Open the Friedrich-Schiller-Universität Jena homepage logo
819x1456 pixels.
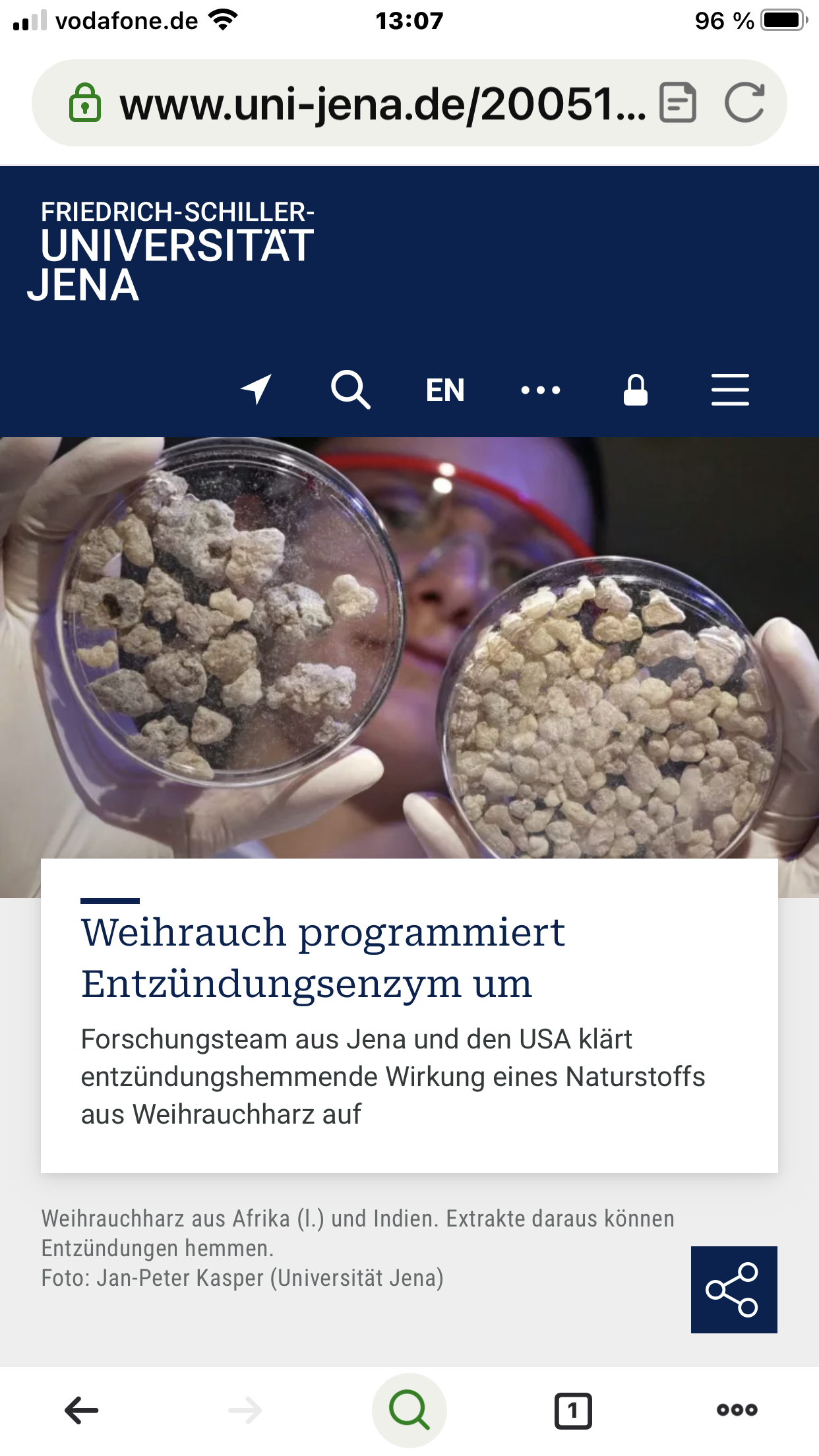click(x=171, y=251)
